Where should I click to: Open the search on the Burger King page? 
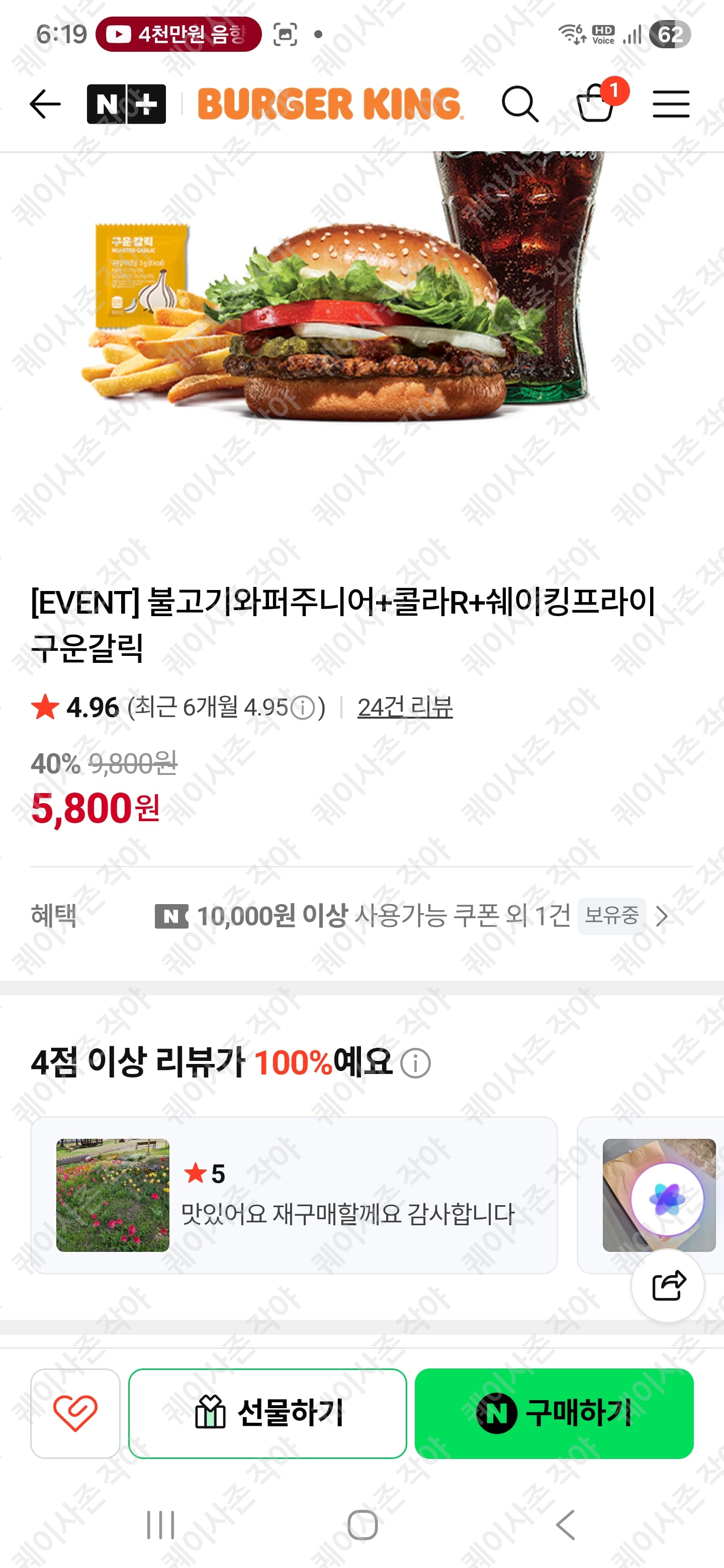[x=520, y=104]
